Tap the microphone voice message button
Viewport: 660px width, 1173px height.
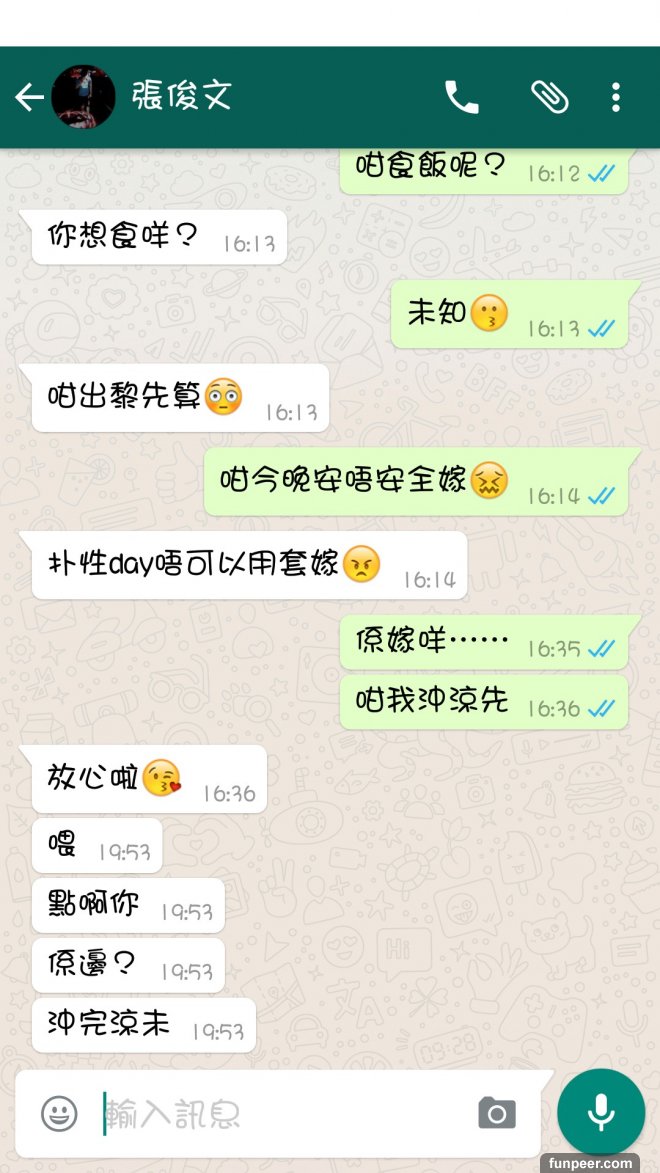[x=601, y=1112]
